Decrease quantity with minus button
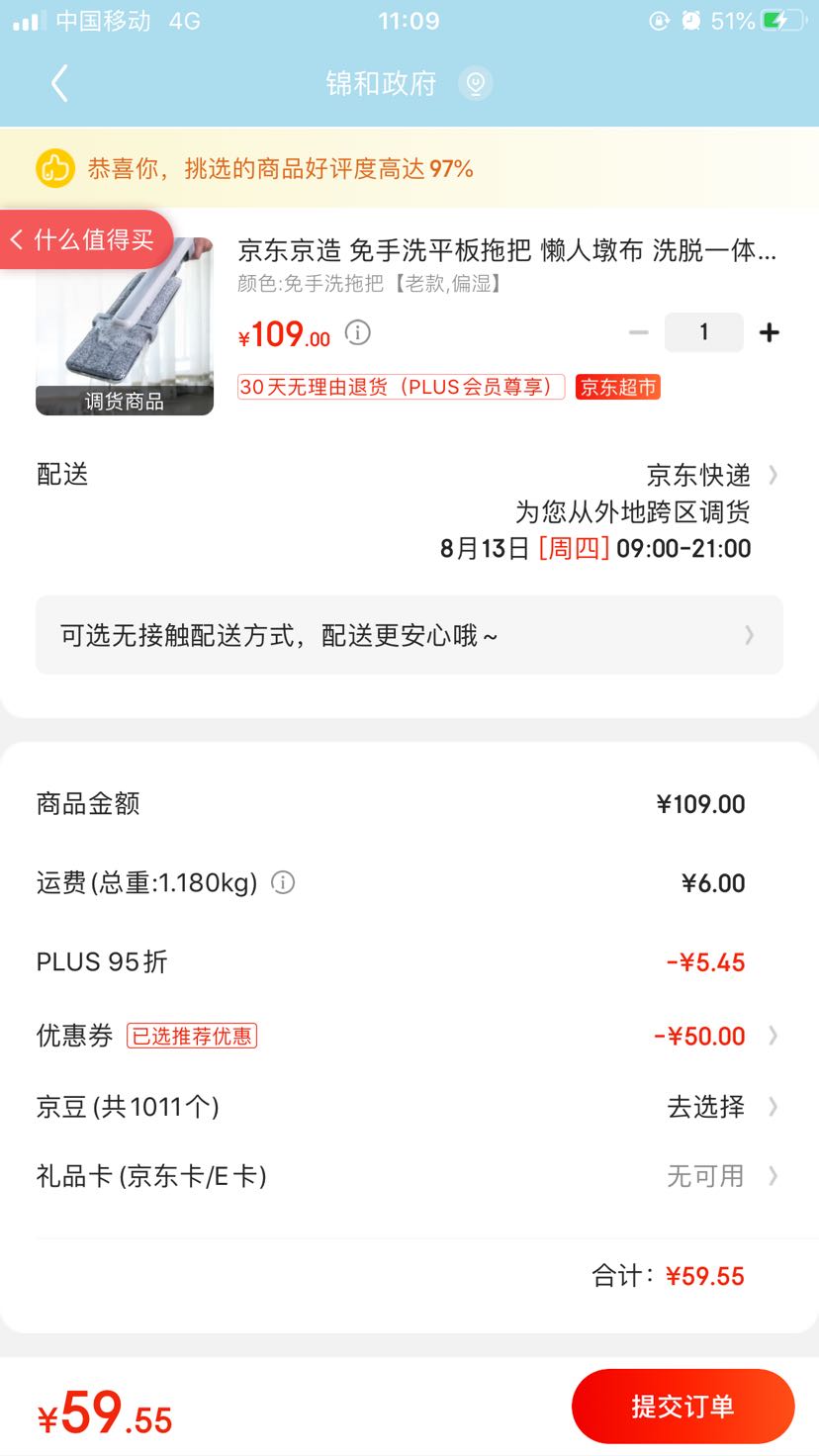 click(638, 332)
